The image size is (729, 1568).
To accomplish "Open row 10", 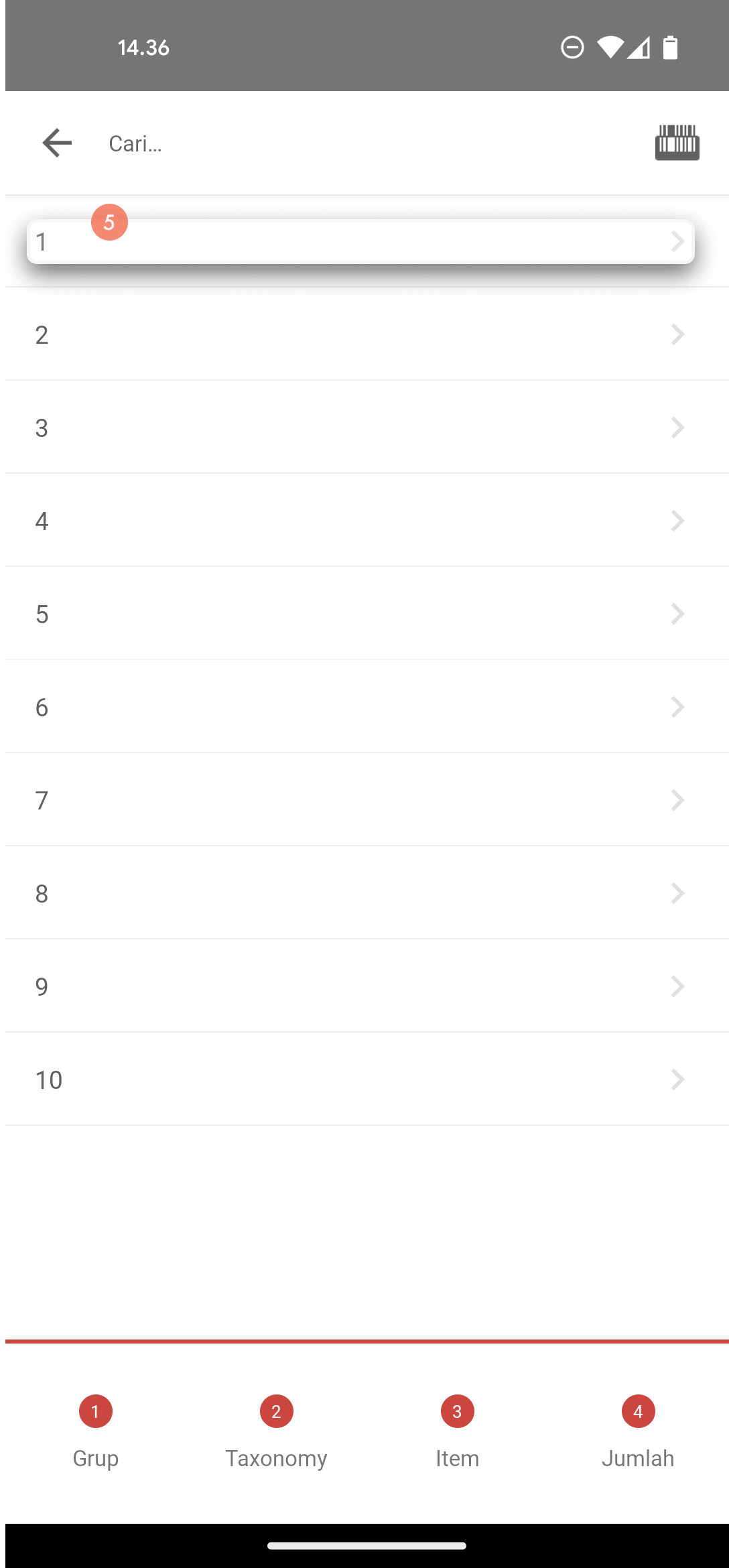I will click(x=367, y=1080).
